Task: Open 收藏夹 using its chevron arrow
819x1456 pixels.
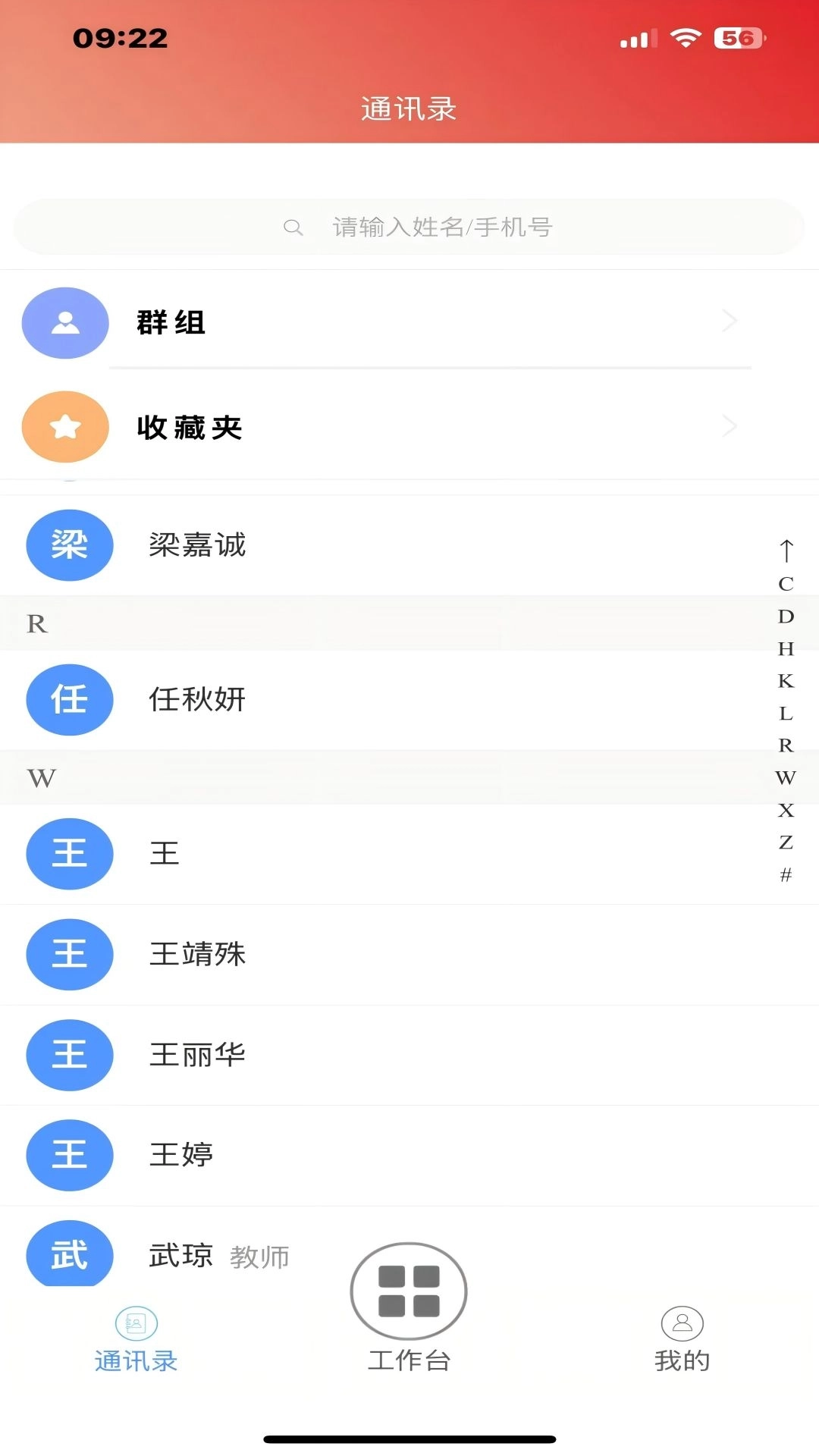Action: coord(729,426)
